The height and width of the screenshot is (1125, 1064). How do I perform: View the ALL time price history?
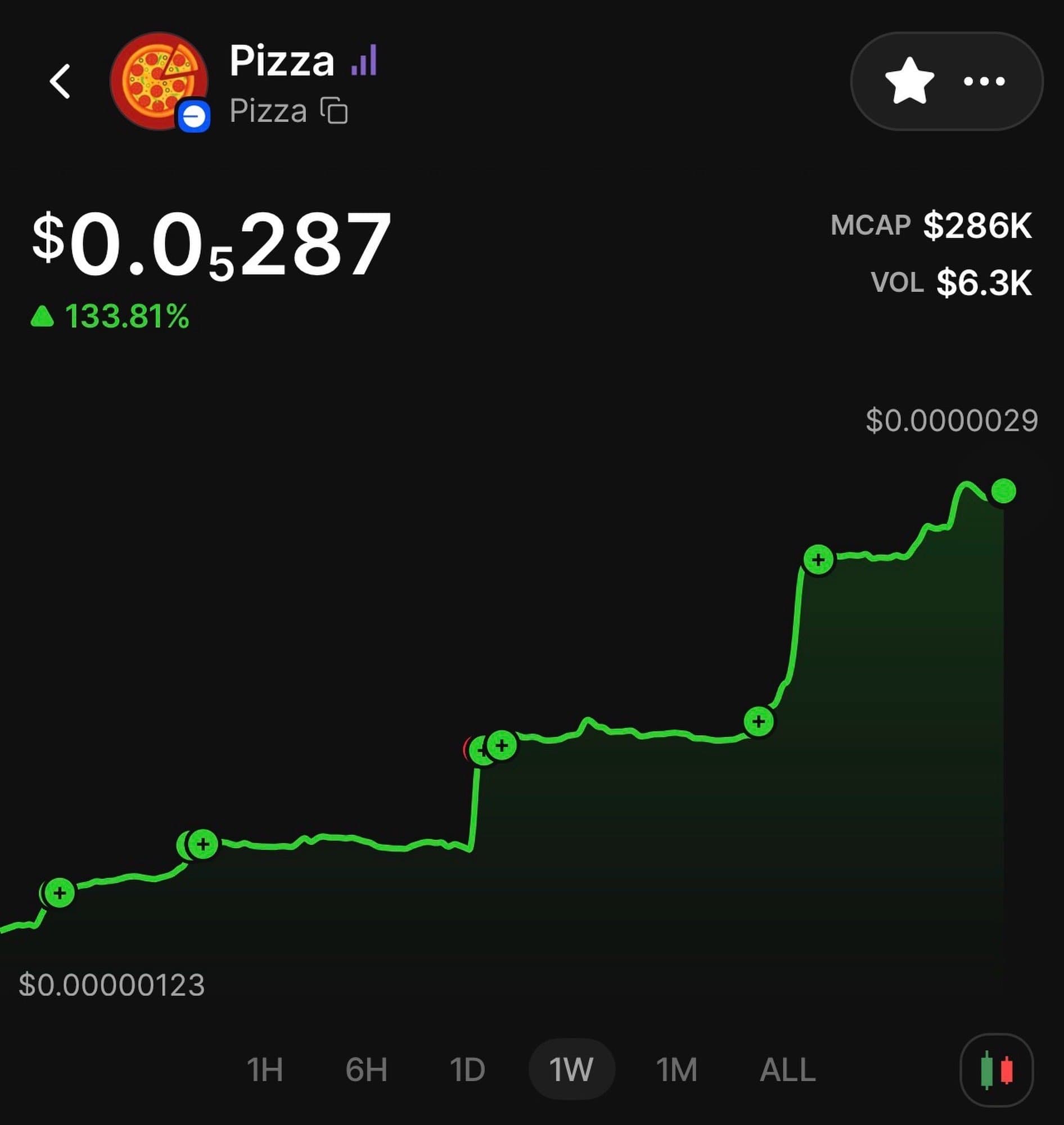tap(787, 1069)
